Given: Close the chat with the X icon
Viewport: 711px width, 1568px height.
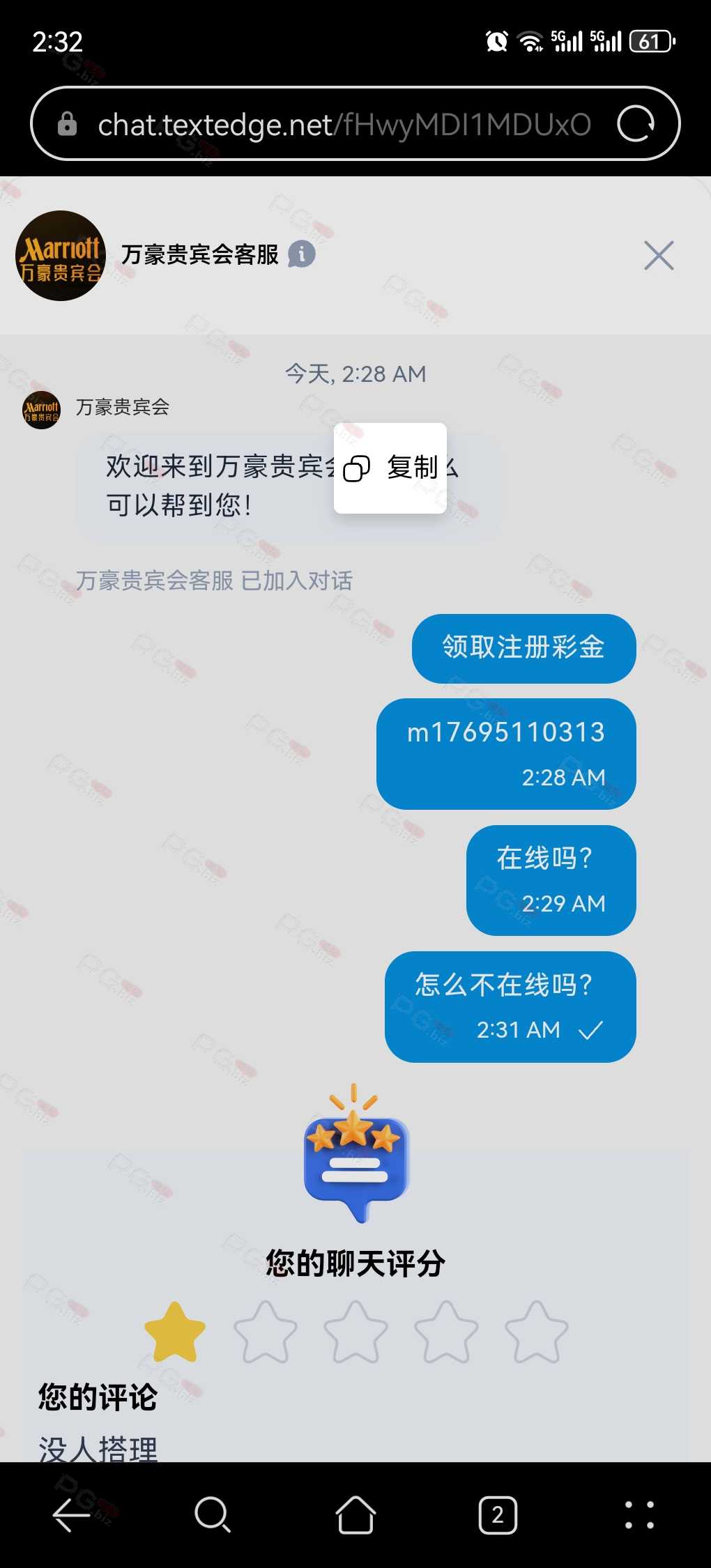Looking at the screenshot, I should 659,255.
